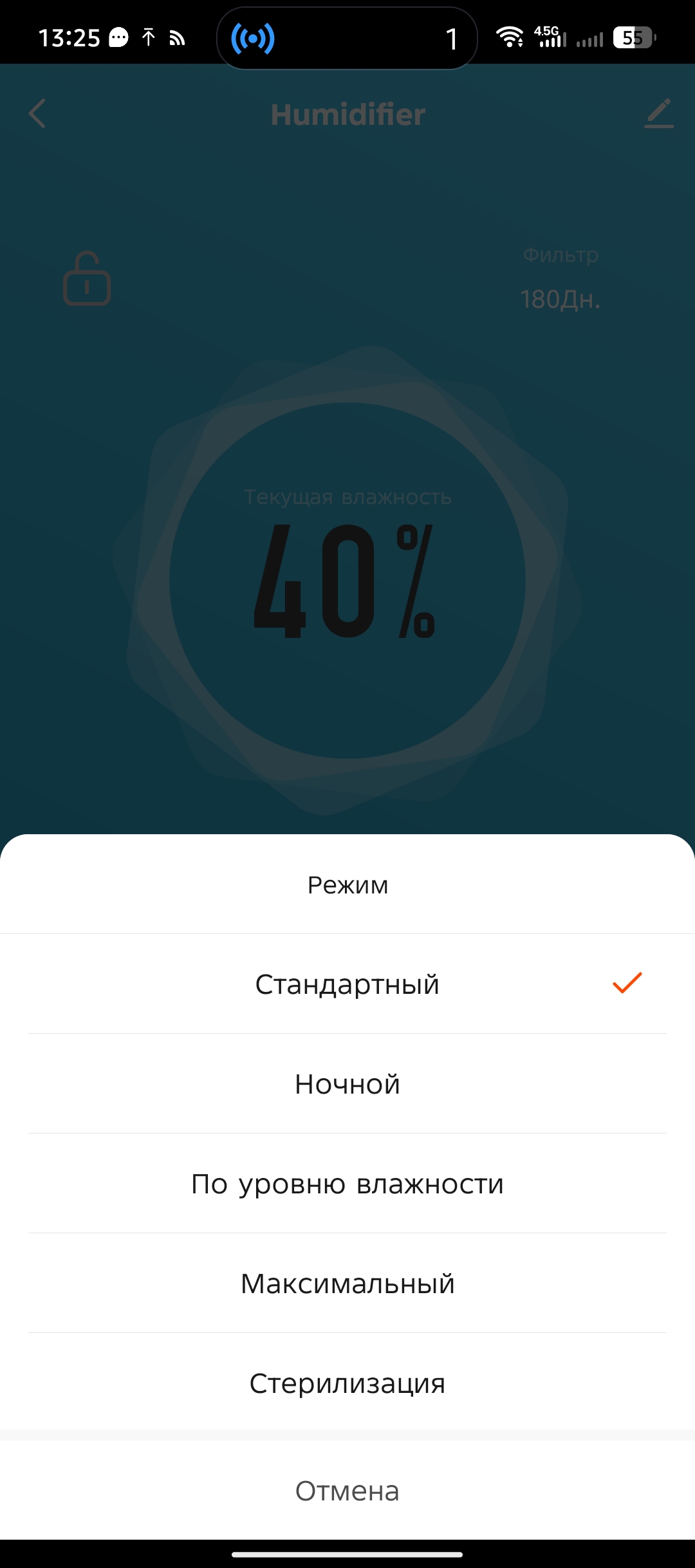Select Максимальный mode
The width and height of the screenshot is (695, 1568).
(347, 1283)
